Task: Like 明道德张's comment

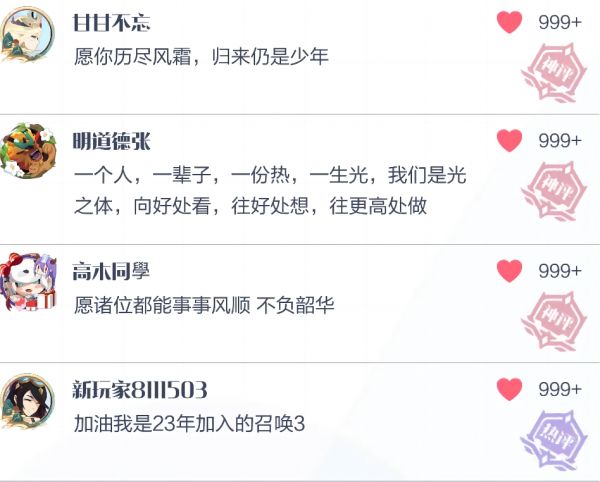Action: 510,140
